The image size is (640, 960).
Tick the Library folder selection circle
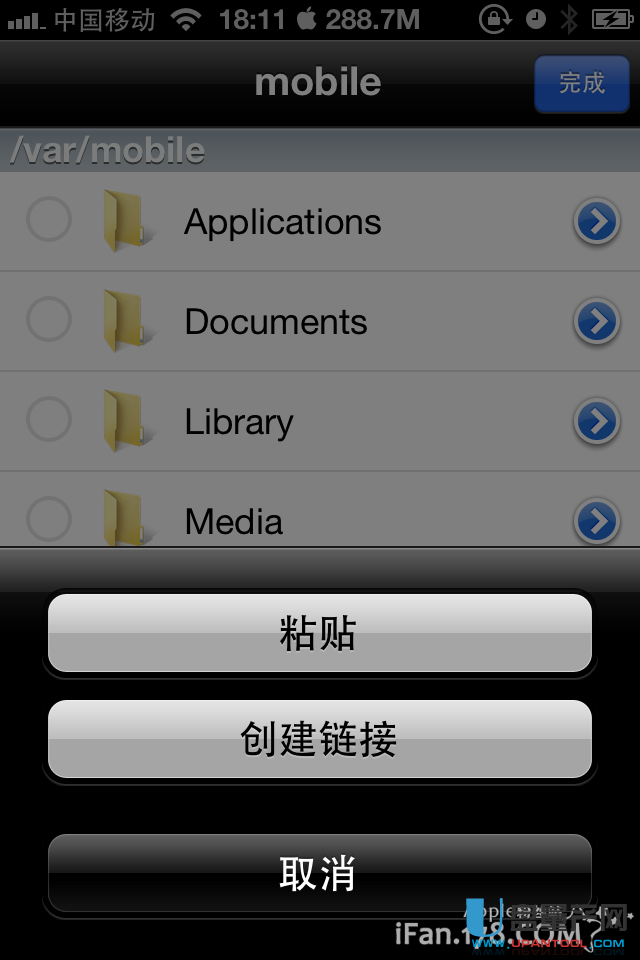(x=48, y=420)
